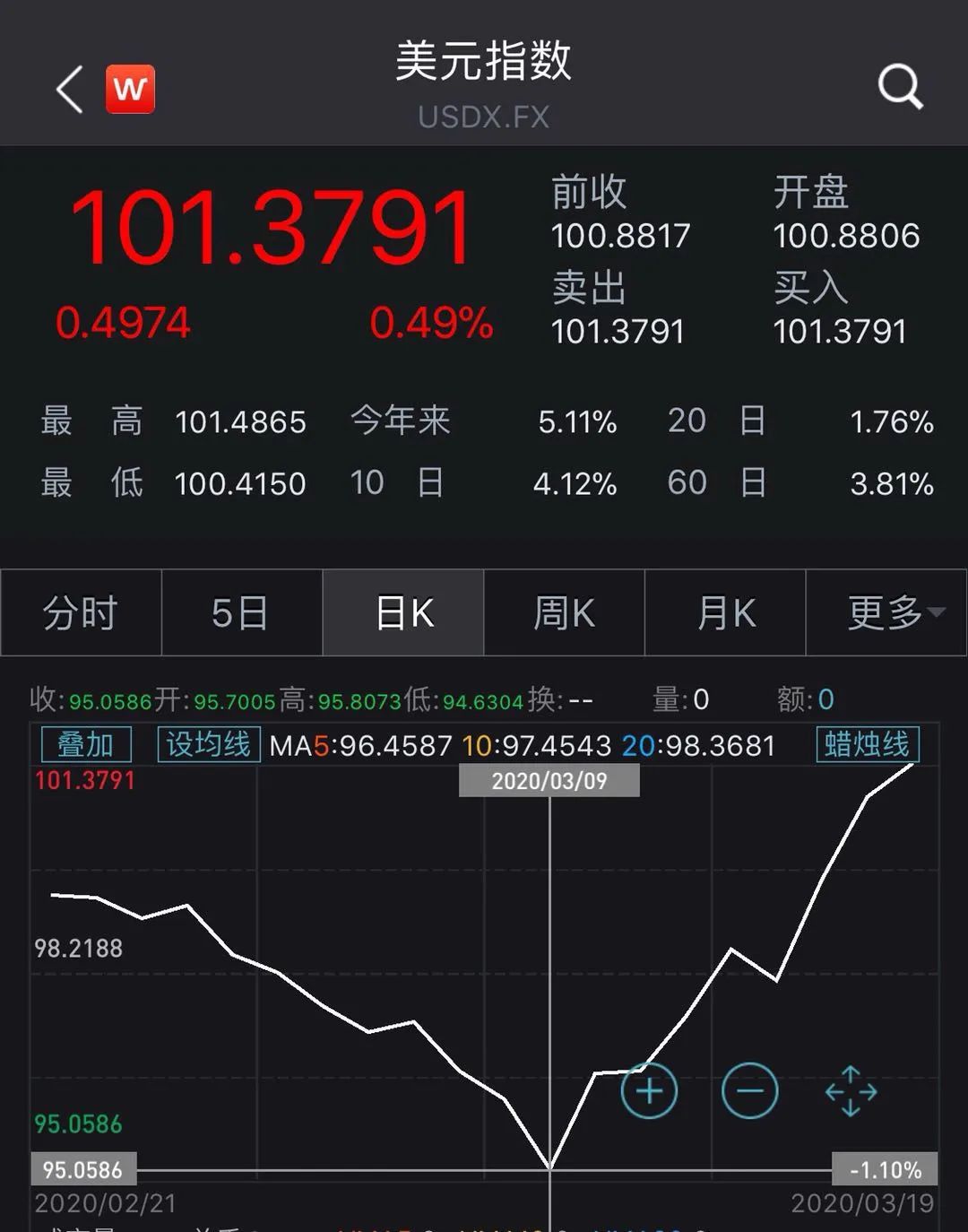
Task: Open the search magnifier
Action: tap(899, 87)
